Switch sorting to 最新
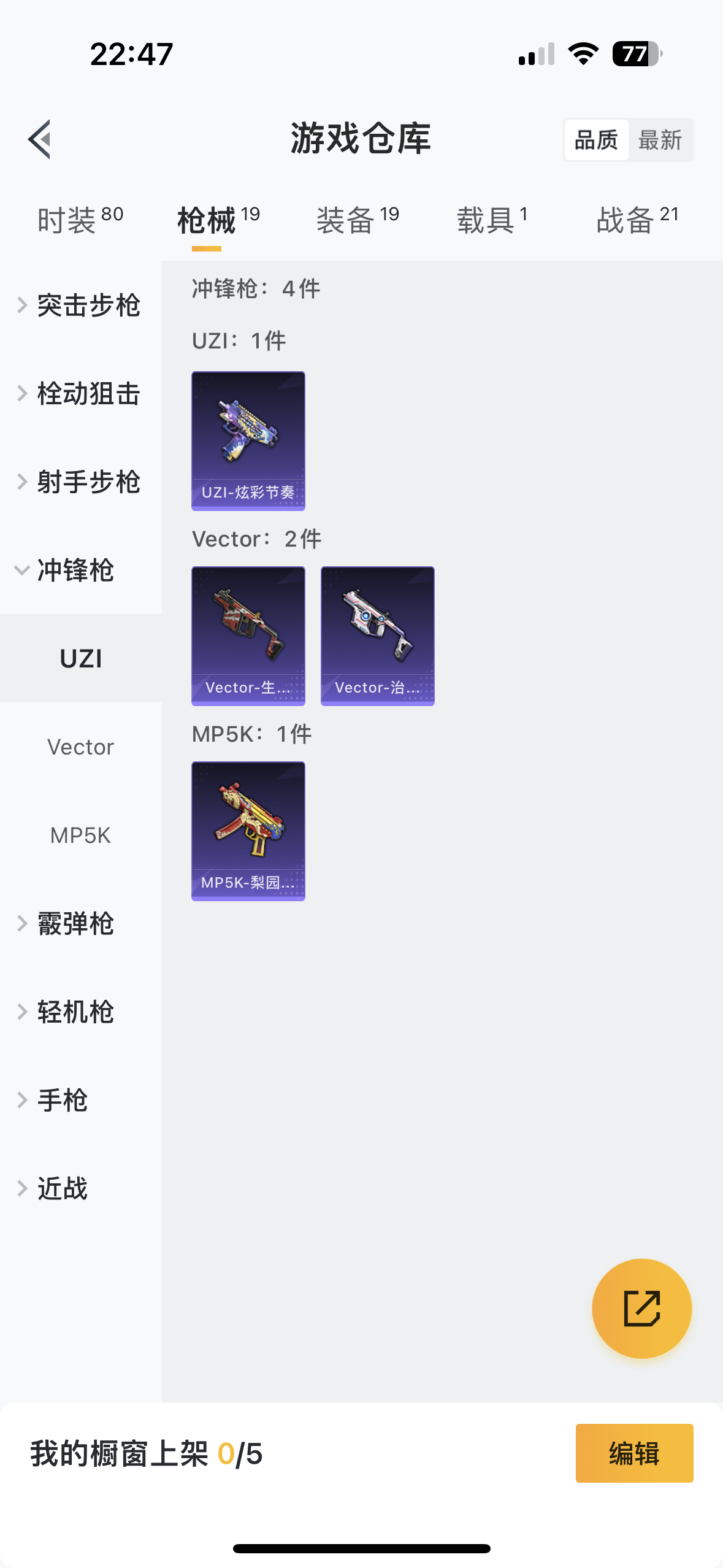The width and height of the screenshot is (723, 1568). [660, 139]
